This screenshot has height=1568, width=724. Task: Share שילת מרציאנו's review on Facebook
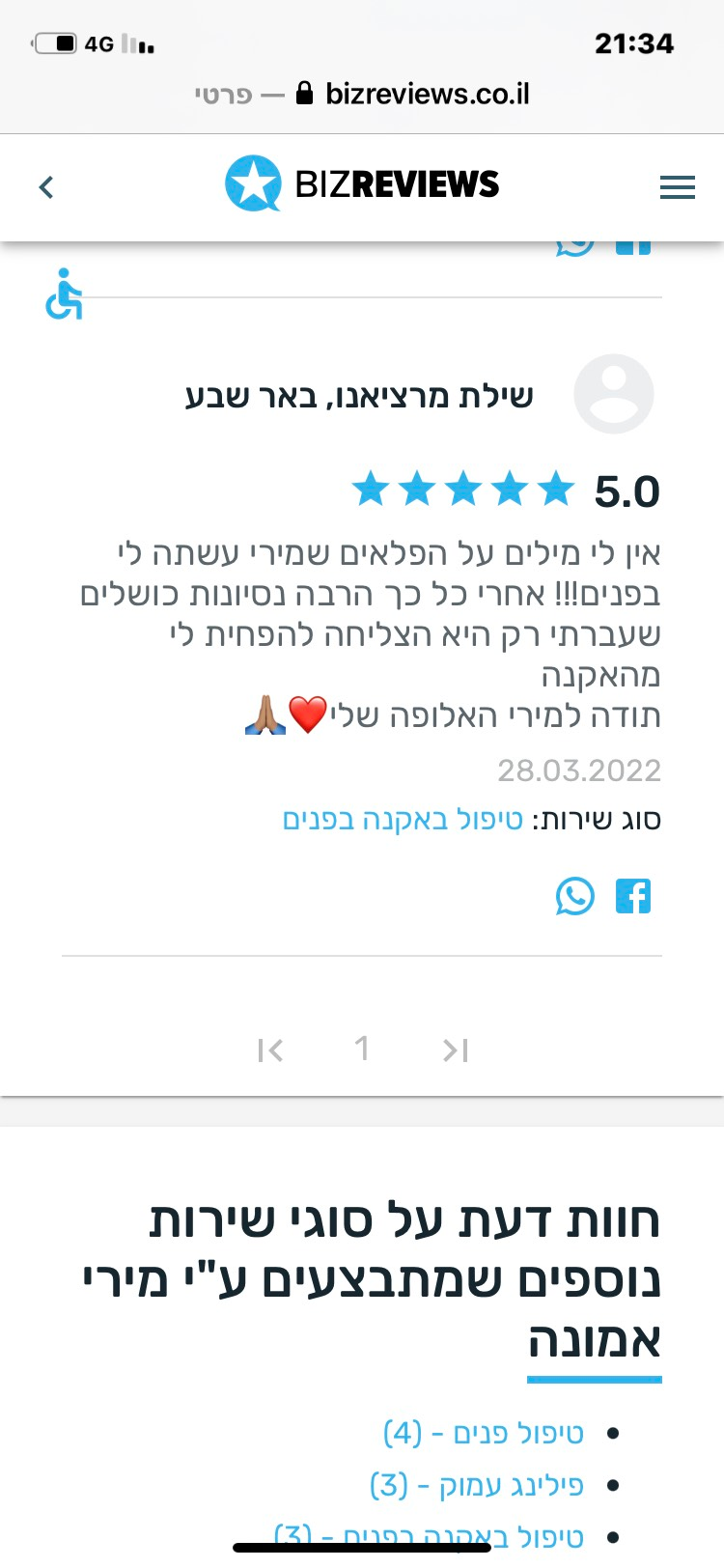click(633, 896)
